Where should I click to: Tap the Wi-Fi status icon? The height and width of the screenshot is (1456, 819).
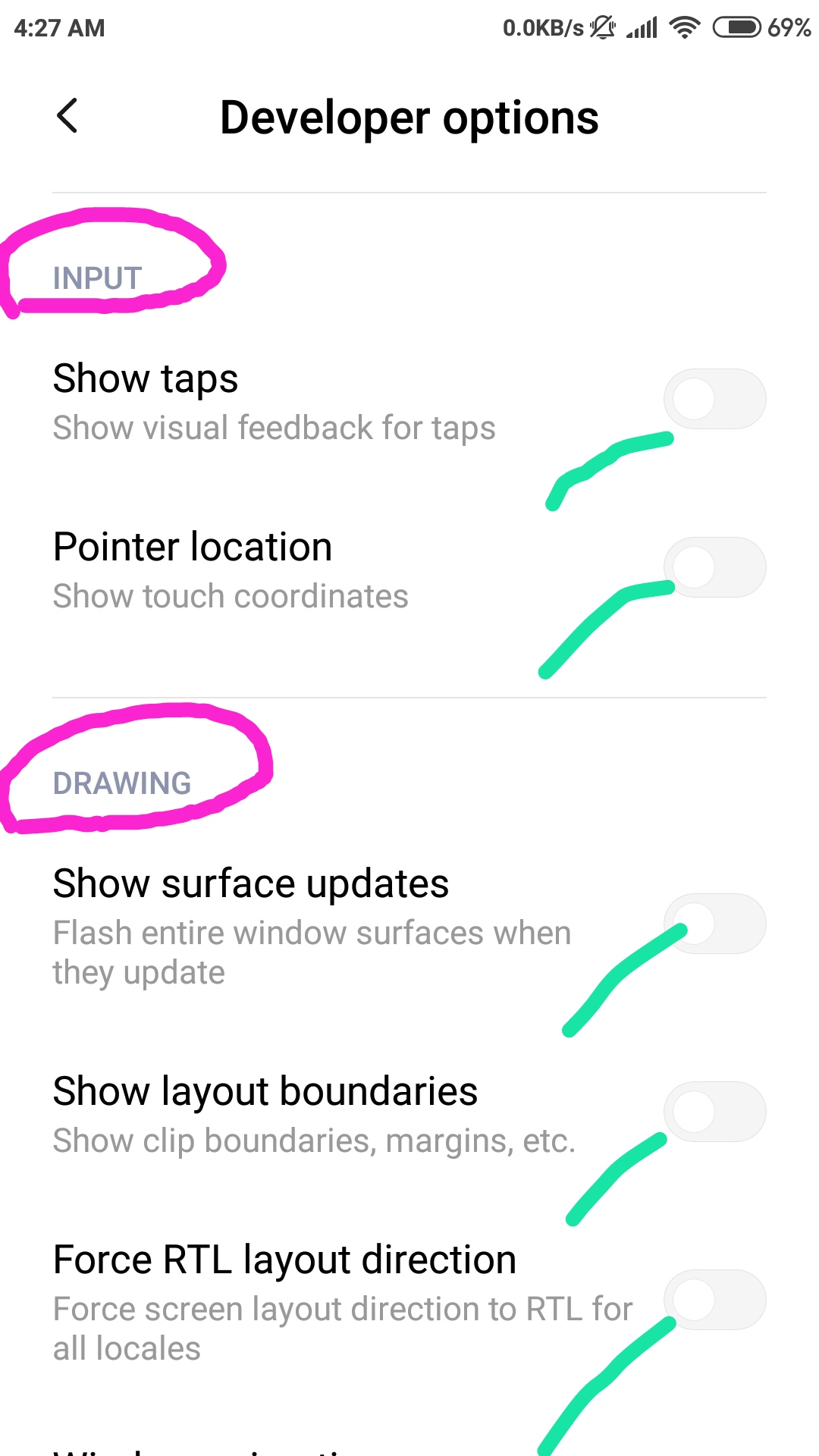click(685, 25)
